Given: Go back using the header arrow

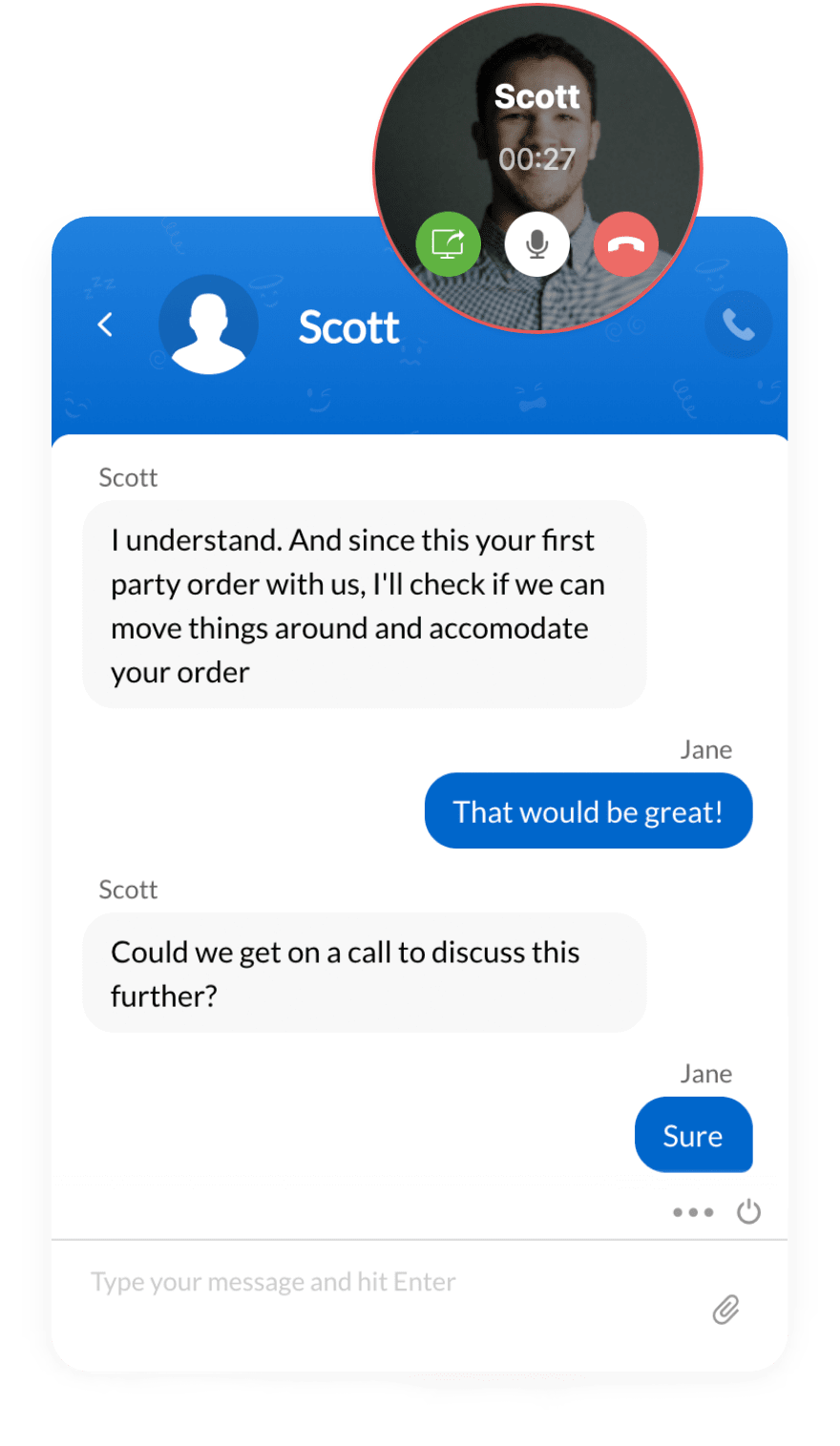Looking at the screenshot, I should coord(105,325).
